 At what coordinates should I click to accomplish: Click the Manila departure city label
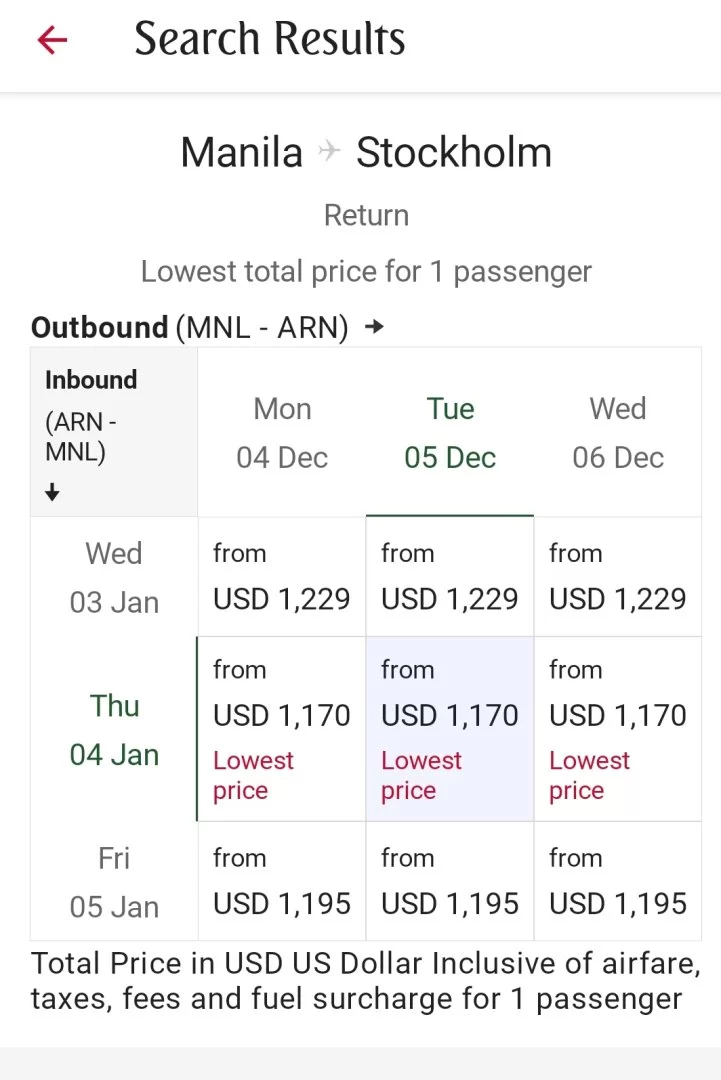(241, 152)
